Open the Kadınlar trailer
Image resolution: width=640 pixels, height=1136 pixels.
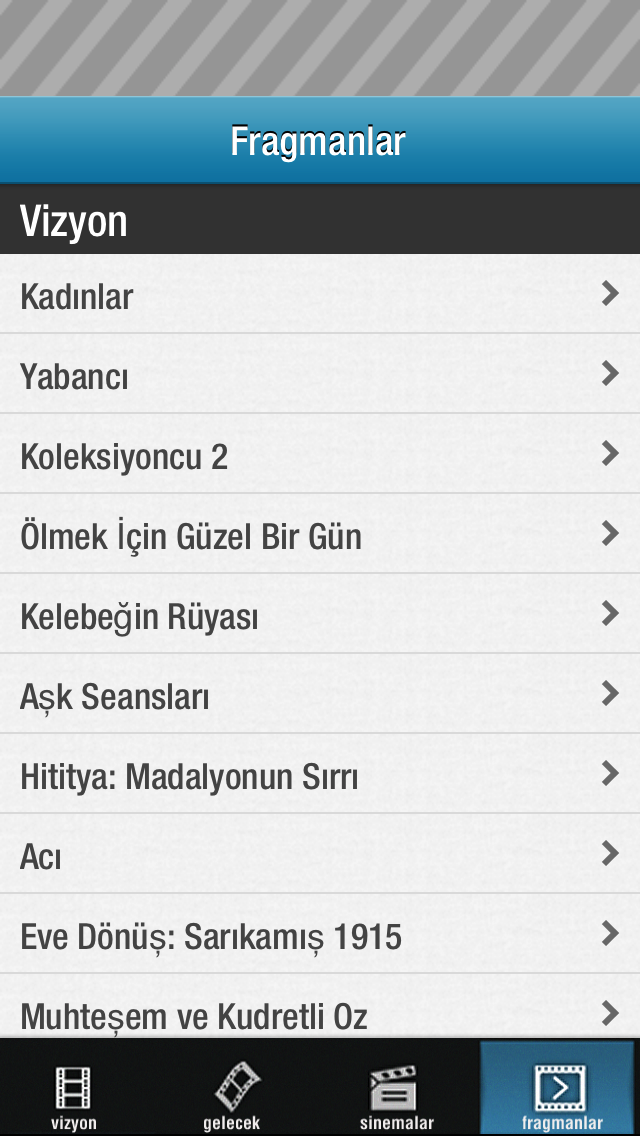320,293
